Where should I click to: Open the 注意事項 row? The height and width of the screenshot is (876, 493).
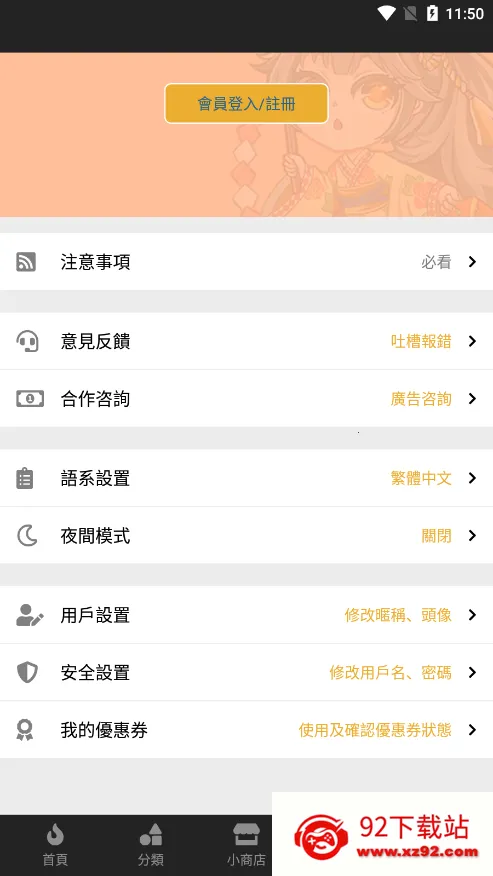pos(246,261)
